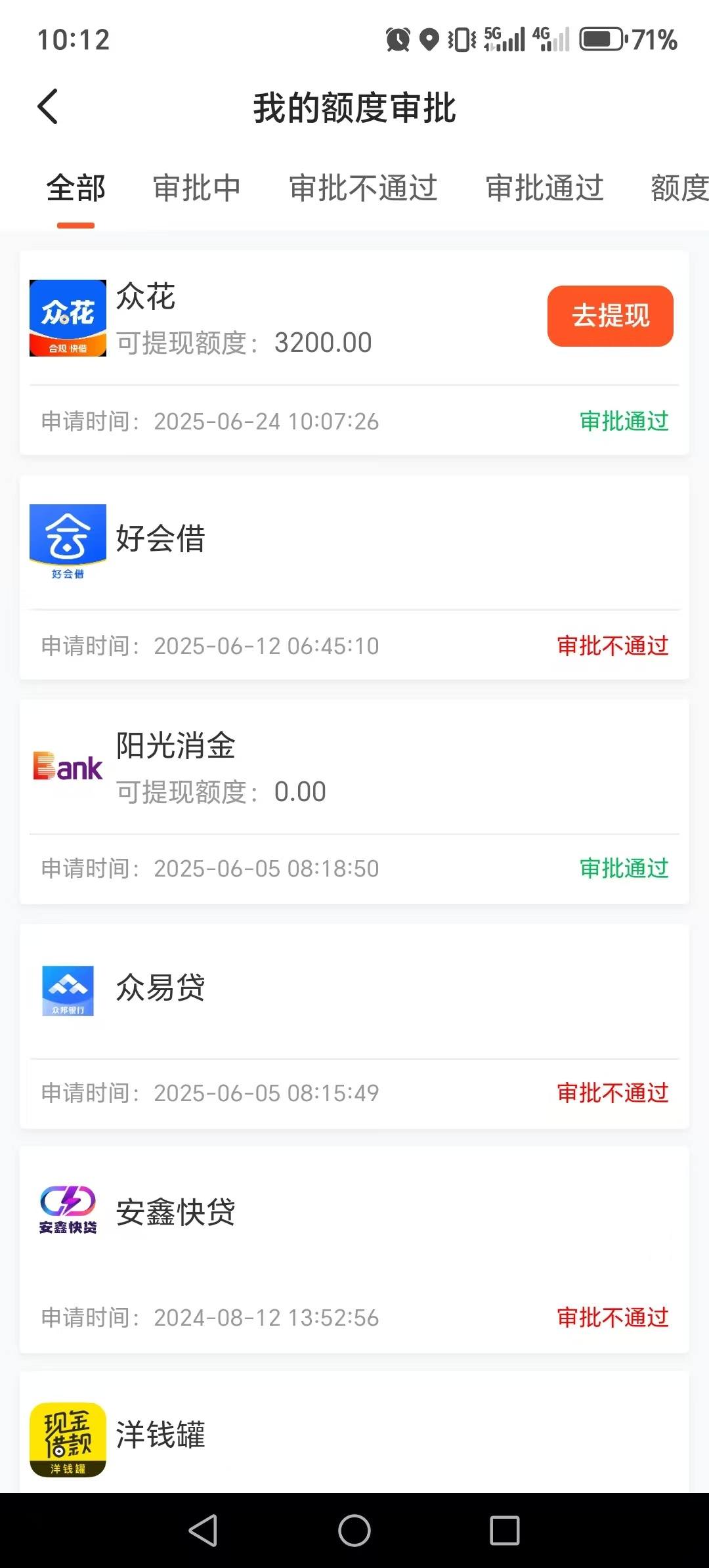Tap the 去提现 button for 众花
Image resolution: width=709 pixels, height=1568 pixels.
tap(611, 316)
